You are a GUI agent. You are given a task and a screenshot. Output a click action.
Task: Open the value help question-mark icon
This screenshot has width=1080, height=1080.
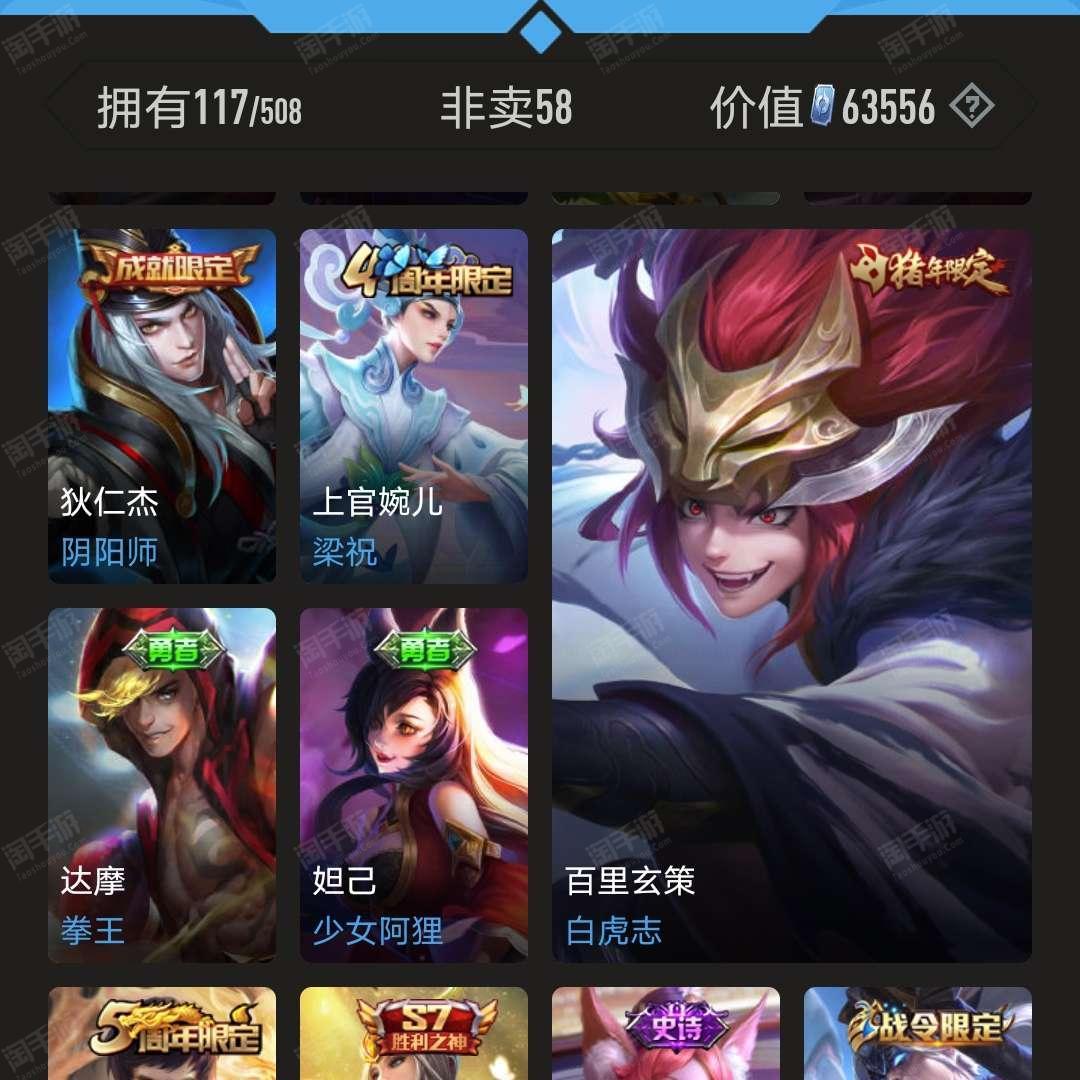971,106
